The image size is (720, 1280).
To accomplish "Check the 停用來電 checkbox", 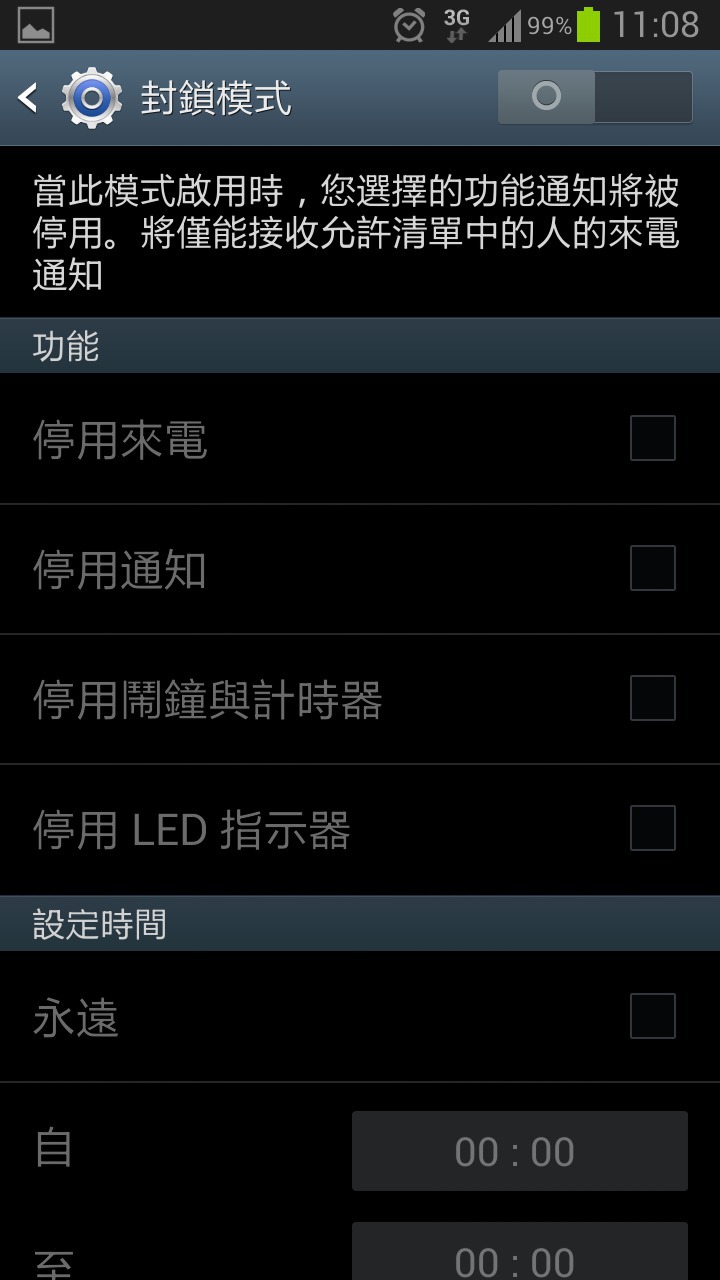I will (653, 438).
